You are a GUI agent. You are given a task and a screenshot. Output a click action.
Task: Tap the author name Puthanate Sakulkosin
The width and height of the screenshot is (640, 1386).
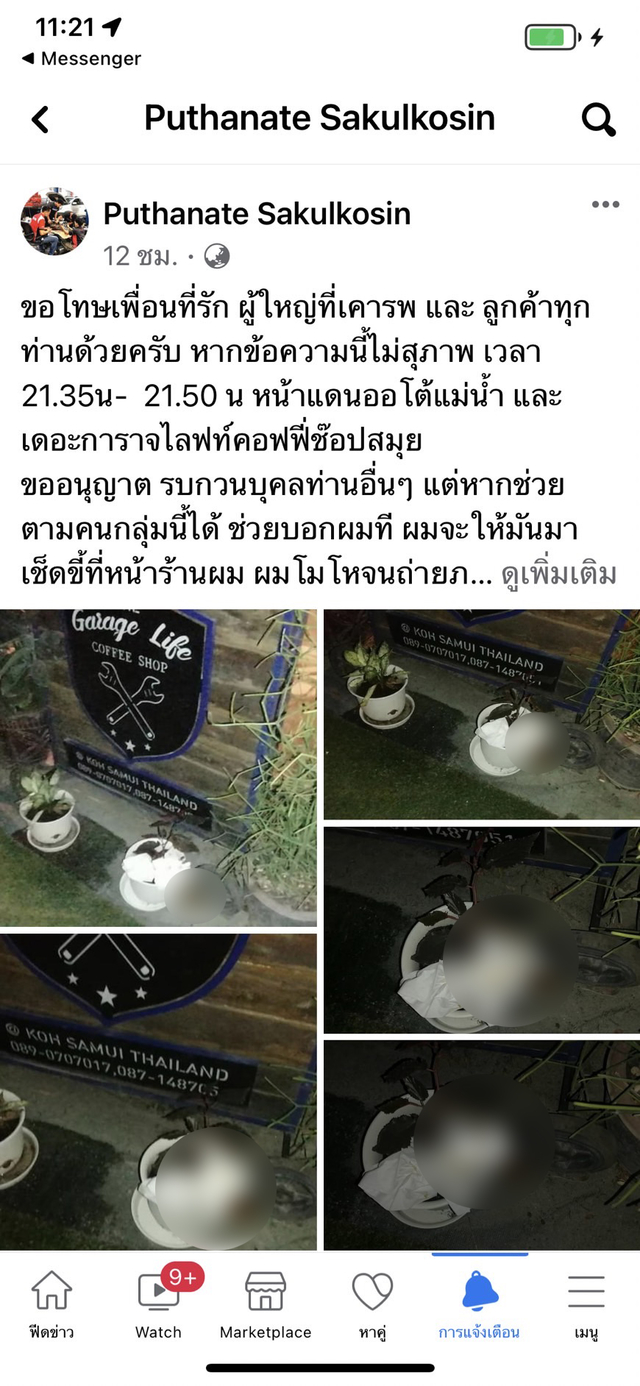click(x=257, y=213)
